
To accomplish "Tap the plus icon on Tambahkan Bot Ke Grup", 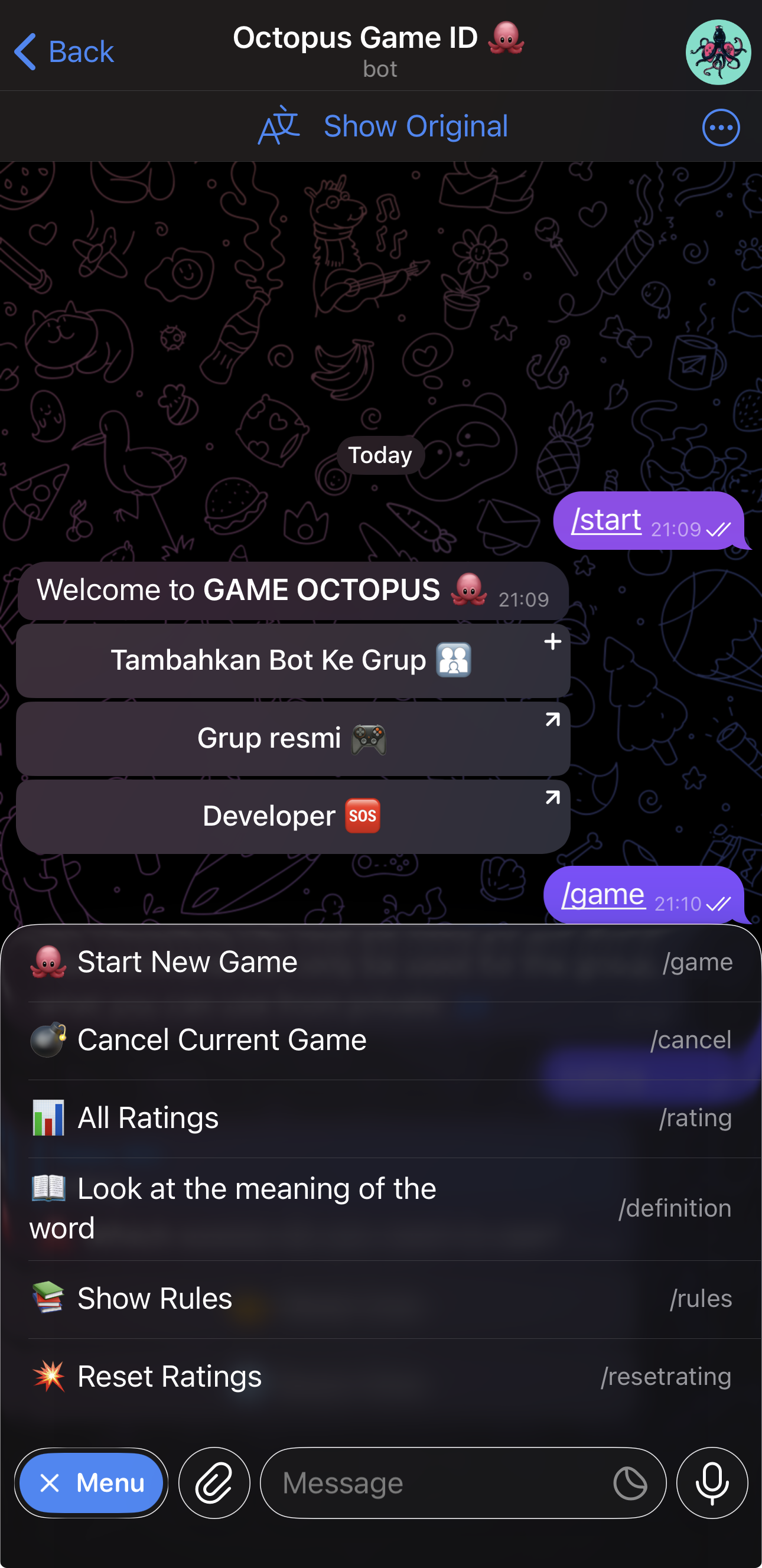I will tap(553, 641).
